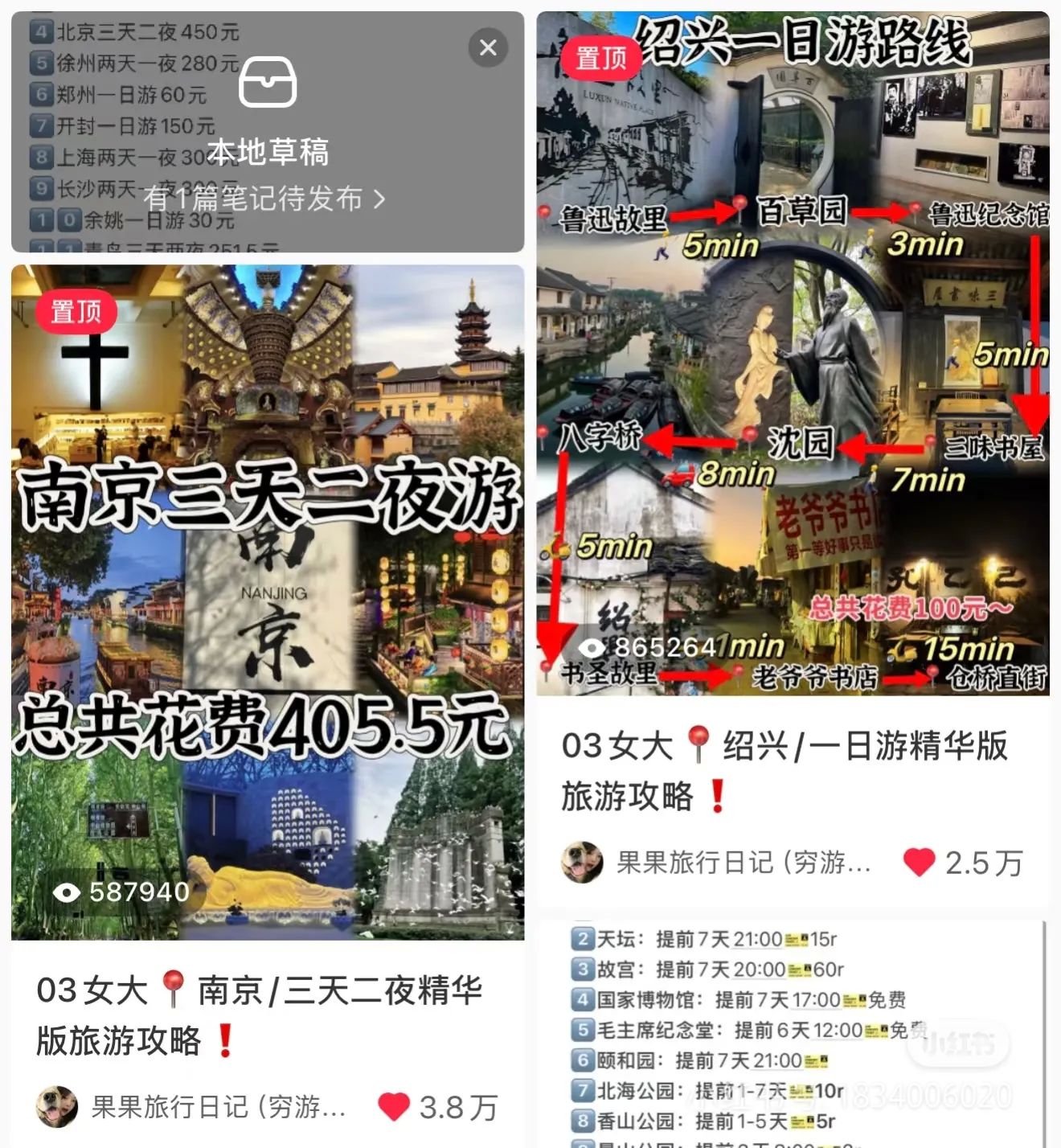Like the Nanjing note with 3.8万 likes
The width and height of the screenshot is (1061, 1148).
pos(394,1106)
